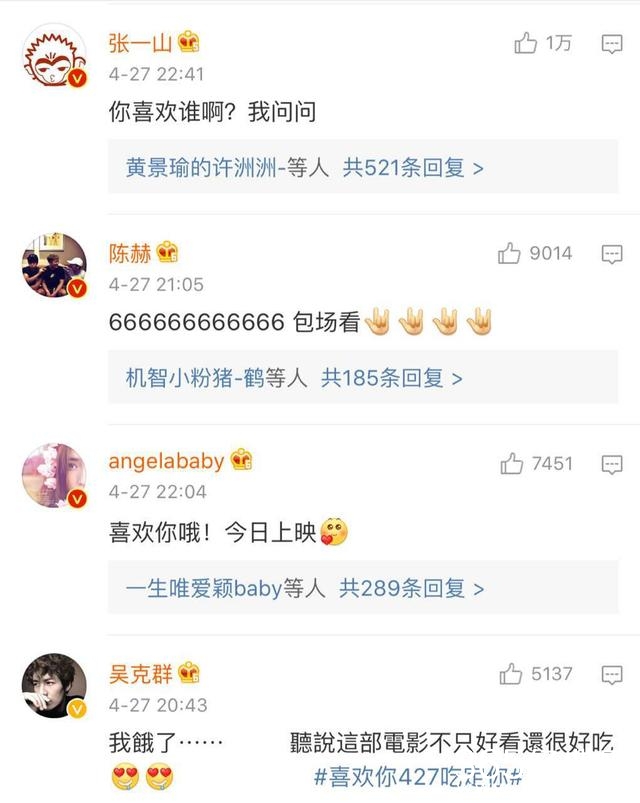Reply to 张一山's comment
This screenshot has height=803, width=640.
[611, 44]
